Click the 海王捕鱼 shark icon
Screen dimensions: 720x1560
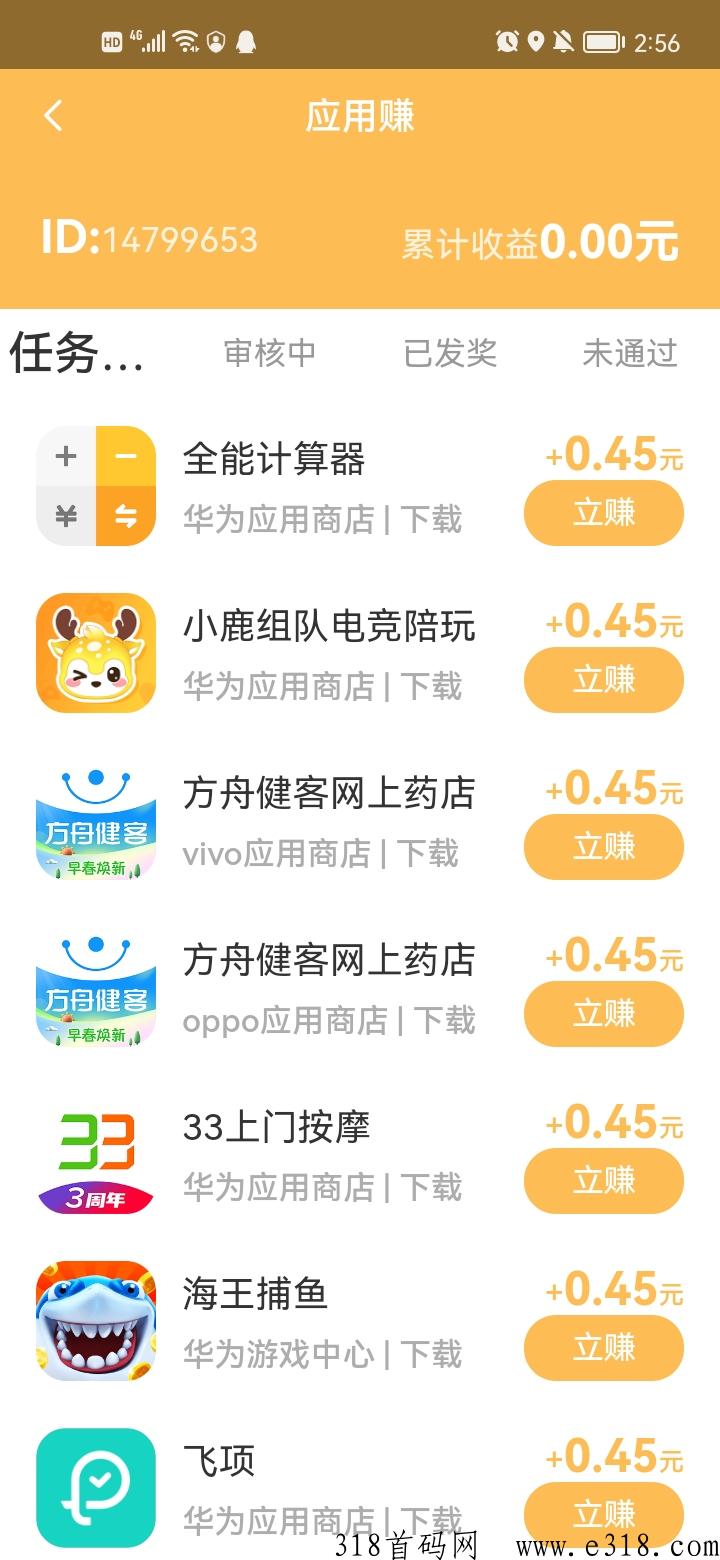click(x=95, y=1320)
